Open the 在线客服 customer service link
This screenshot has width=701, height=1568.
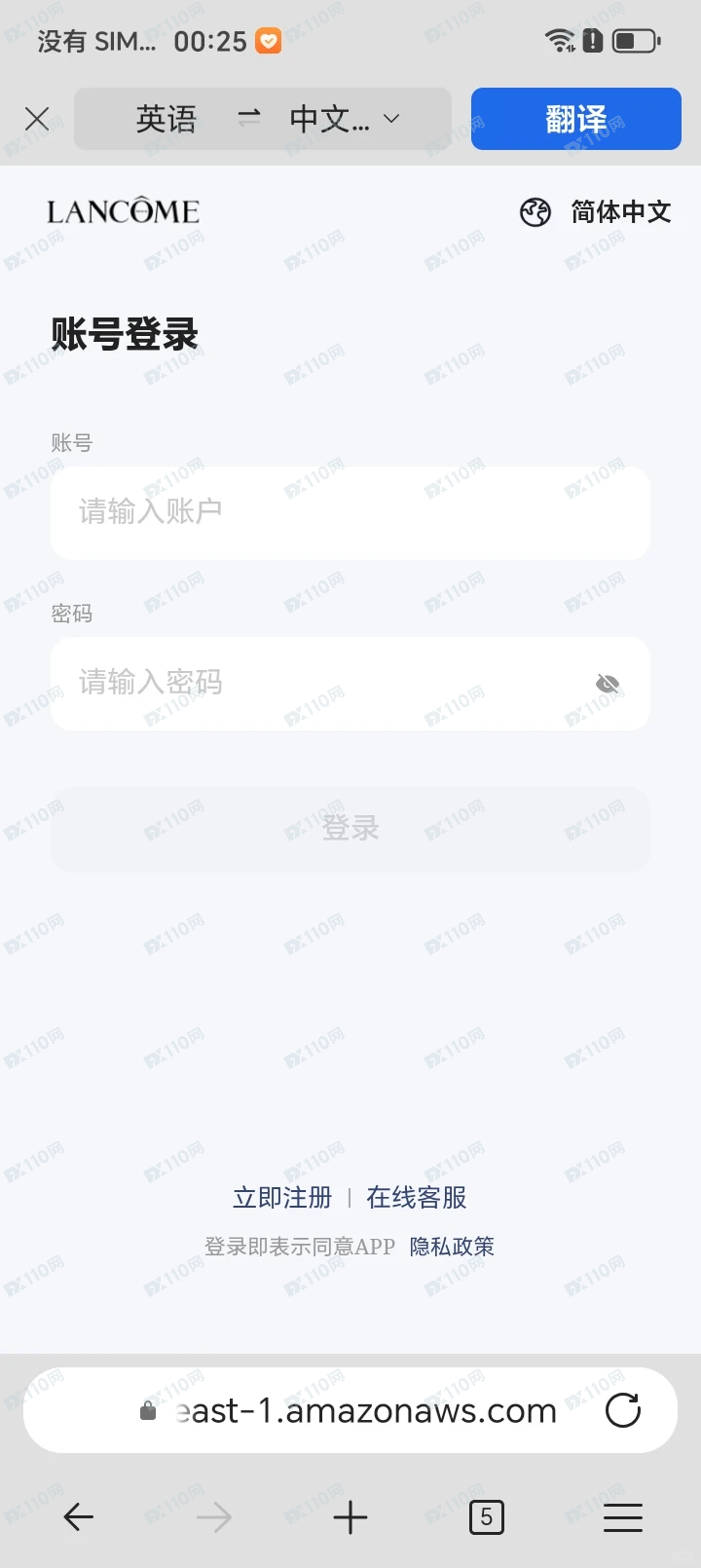click(416, 1197)
